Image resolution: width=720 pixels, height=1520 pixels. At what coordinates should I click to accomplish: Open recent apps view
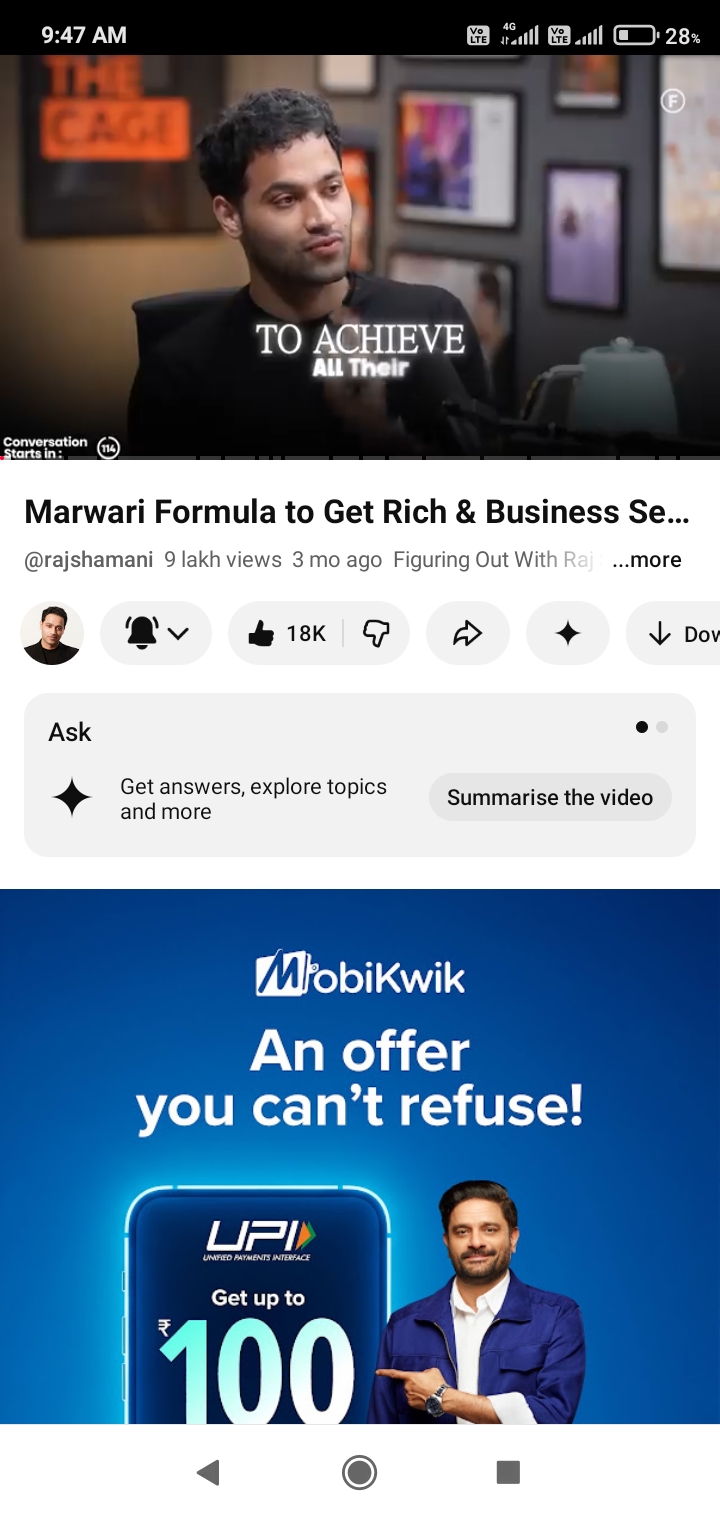pyautogui.click(x=508, y=1472)
